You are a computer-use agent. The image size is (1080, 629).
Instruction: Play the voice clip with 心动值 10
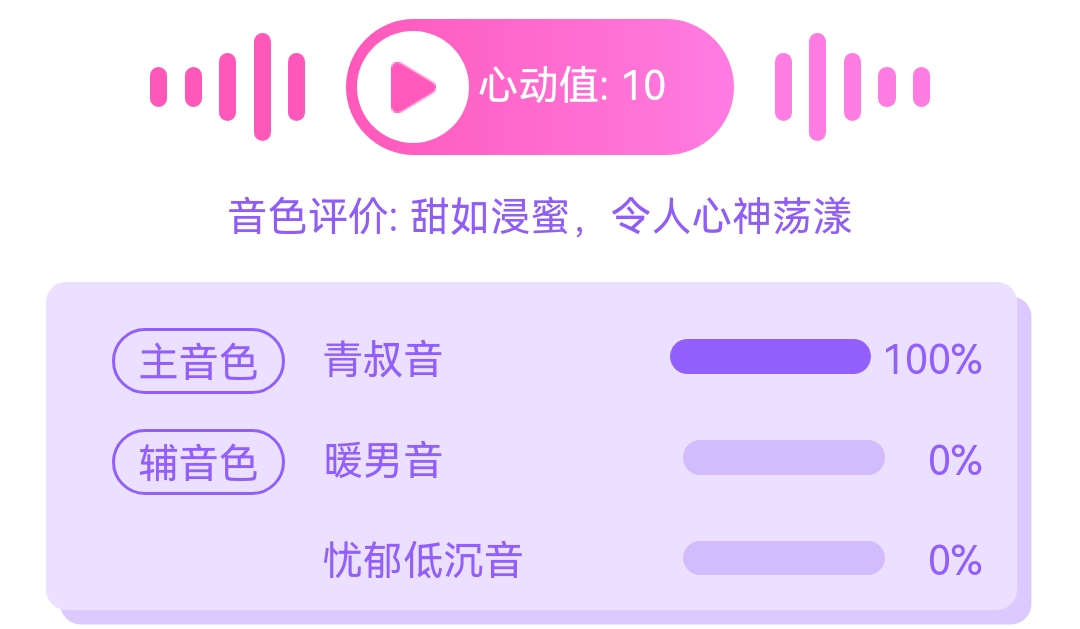click(x=411, y=87)
